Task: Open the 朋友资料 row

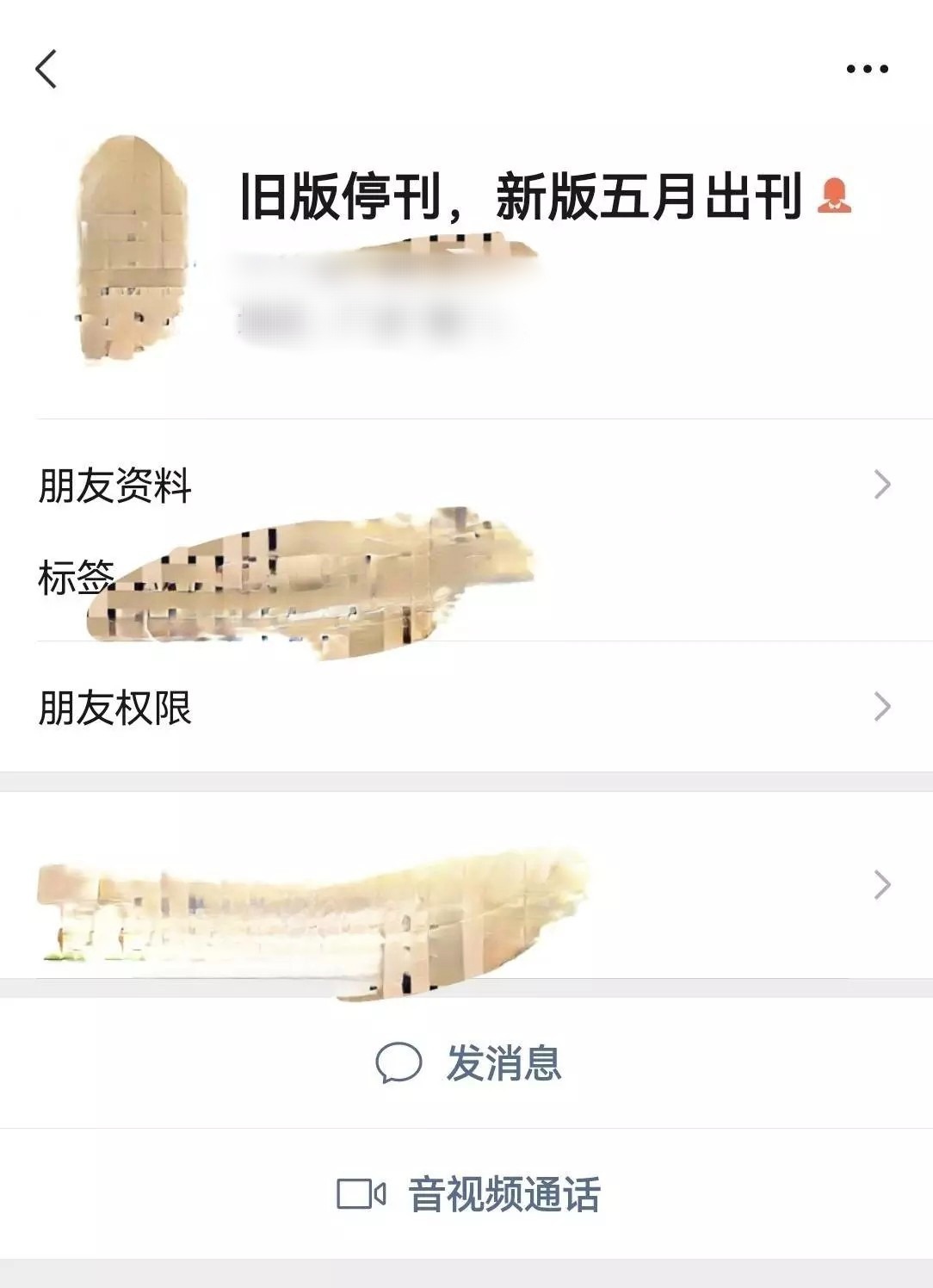Action: (465, 485)
